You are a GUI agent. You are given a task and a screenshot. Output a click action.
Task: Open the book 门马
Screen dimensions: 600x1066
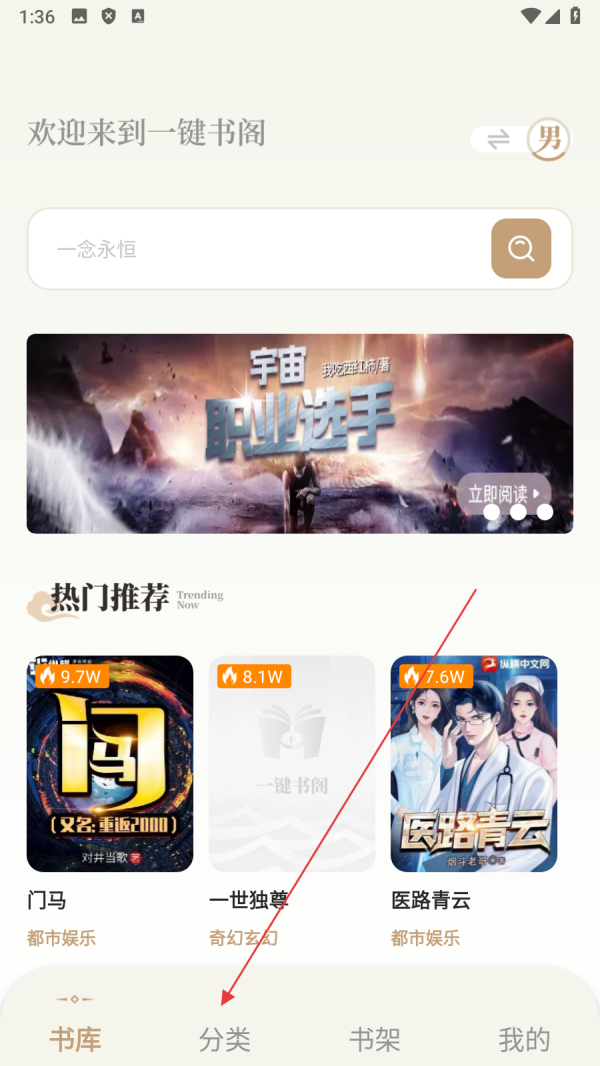[x=110, y=763]
